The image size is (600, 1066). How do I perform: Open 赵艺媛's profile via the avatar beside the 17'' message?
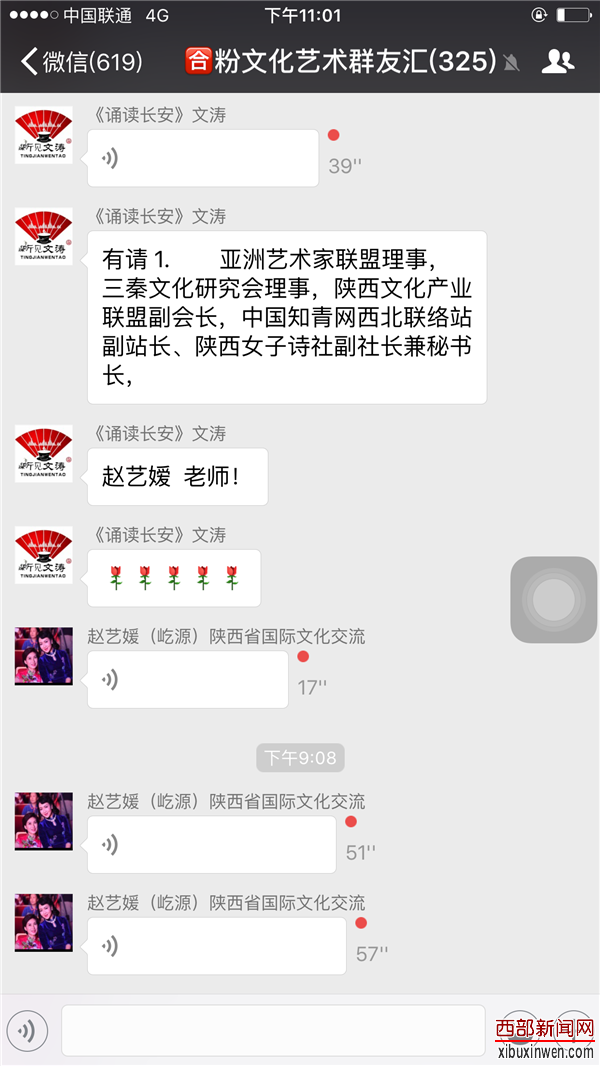43,656
